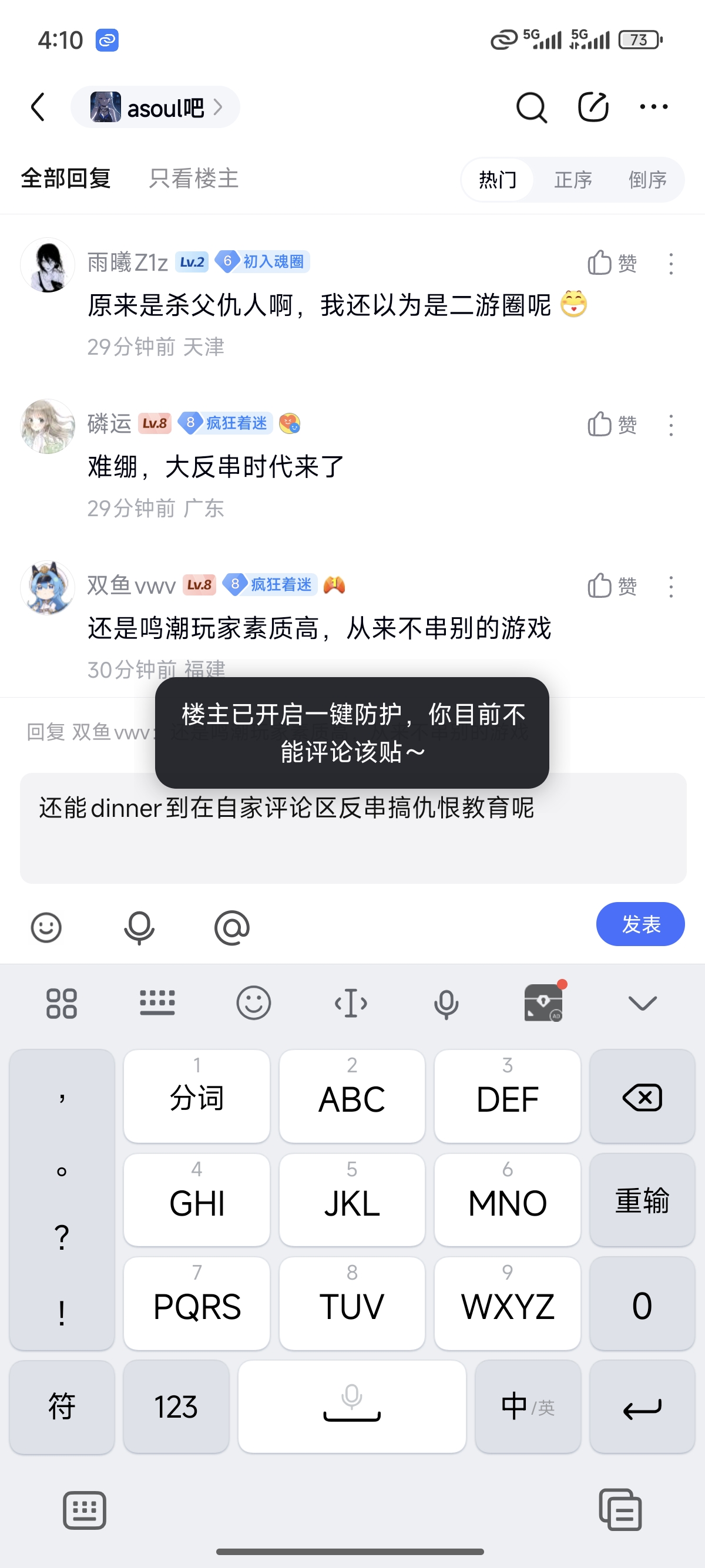Open 磷运's profile avatar
Image resolution: width=705 pixels, height=1568 pixels.
point(48,426)
